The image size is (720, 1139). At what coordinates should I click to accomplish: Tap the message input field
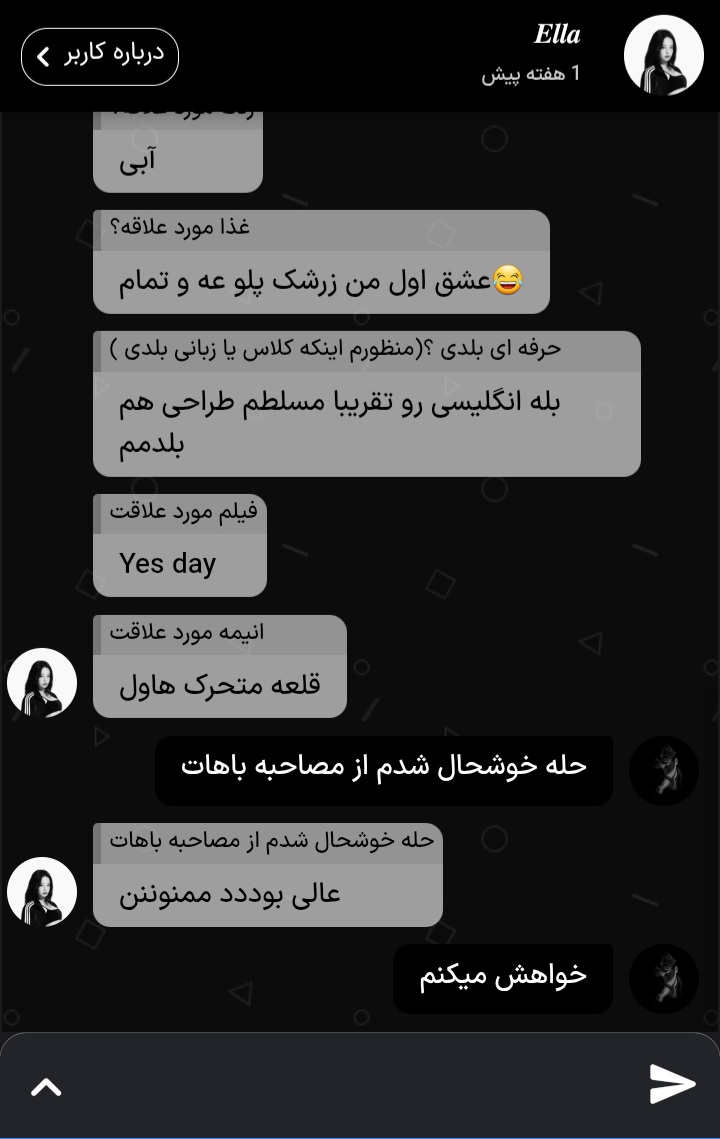(x=350, y=1085)
